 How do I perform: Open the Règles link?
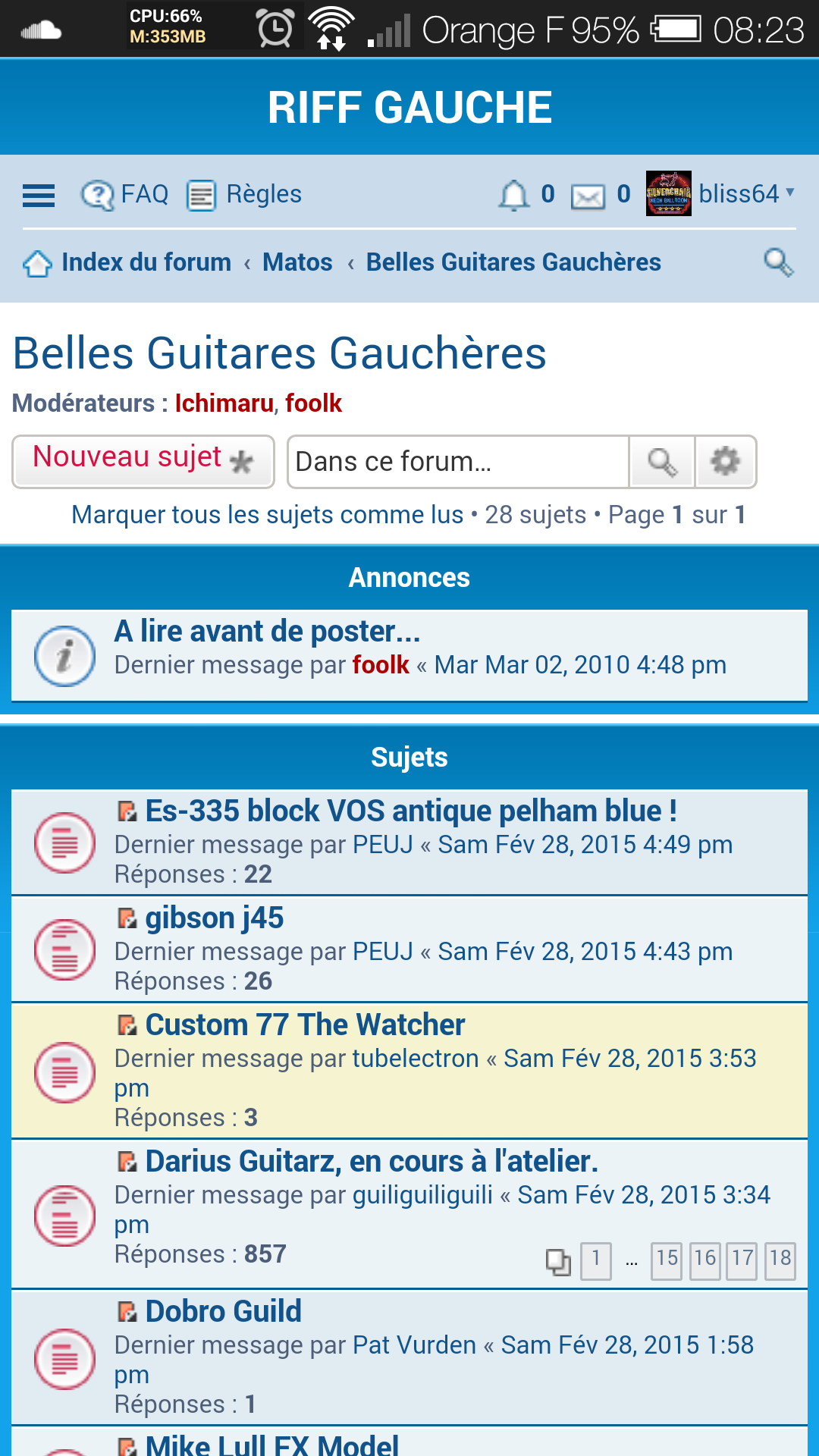coord(244,195)
